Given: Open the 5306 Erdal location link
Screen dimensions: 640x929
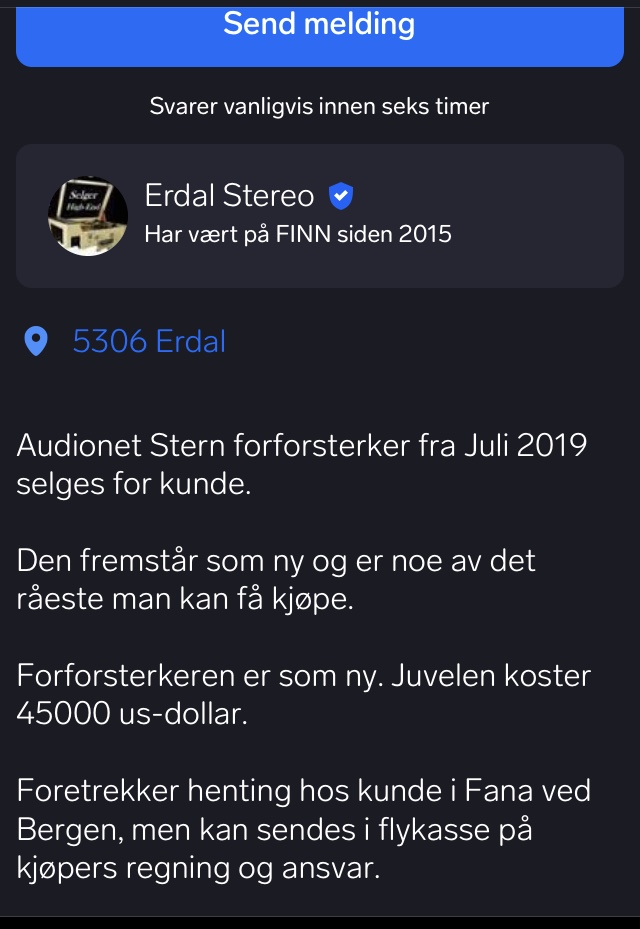Looking at the screenshot, I should click(148, 342).
